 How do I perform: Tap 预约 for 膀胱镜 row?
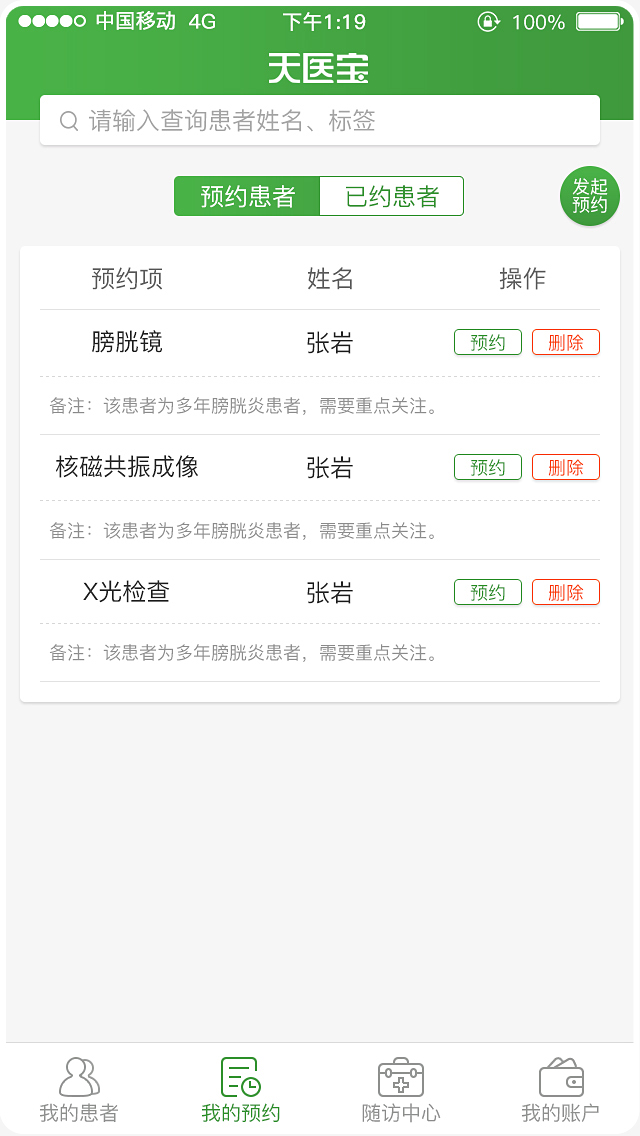[x=488, y=343]
